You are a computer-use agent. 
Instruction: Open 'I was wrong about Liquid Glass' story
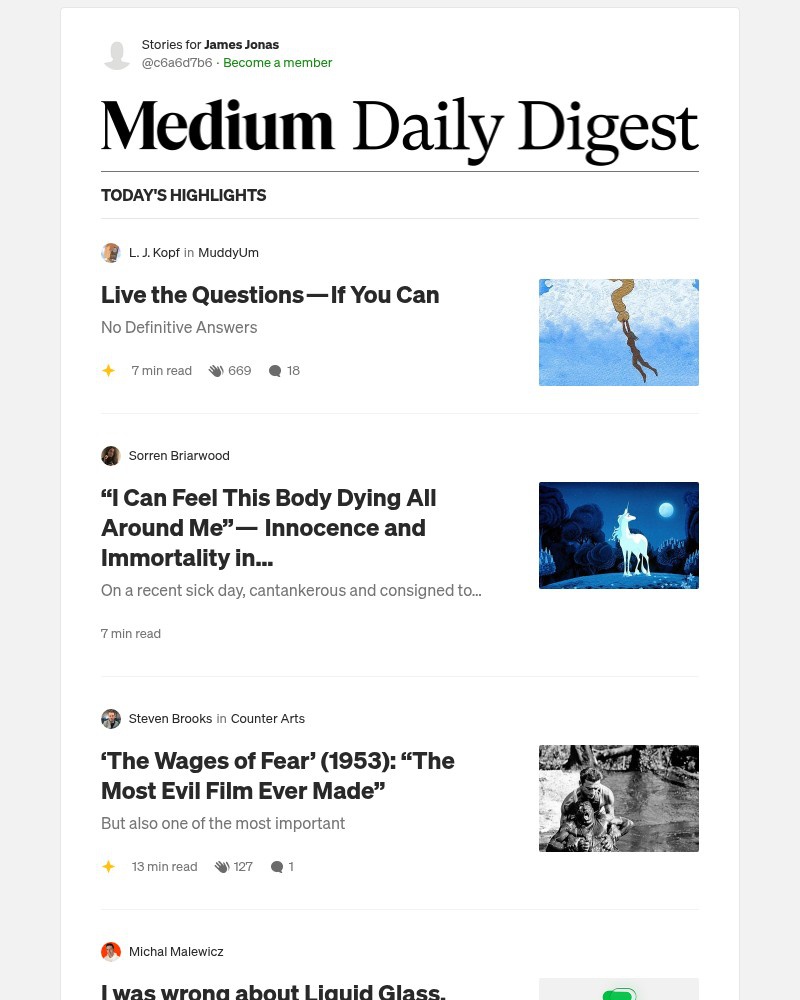click(273, 990)
